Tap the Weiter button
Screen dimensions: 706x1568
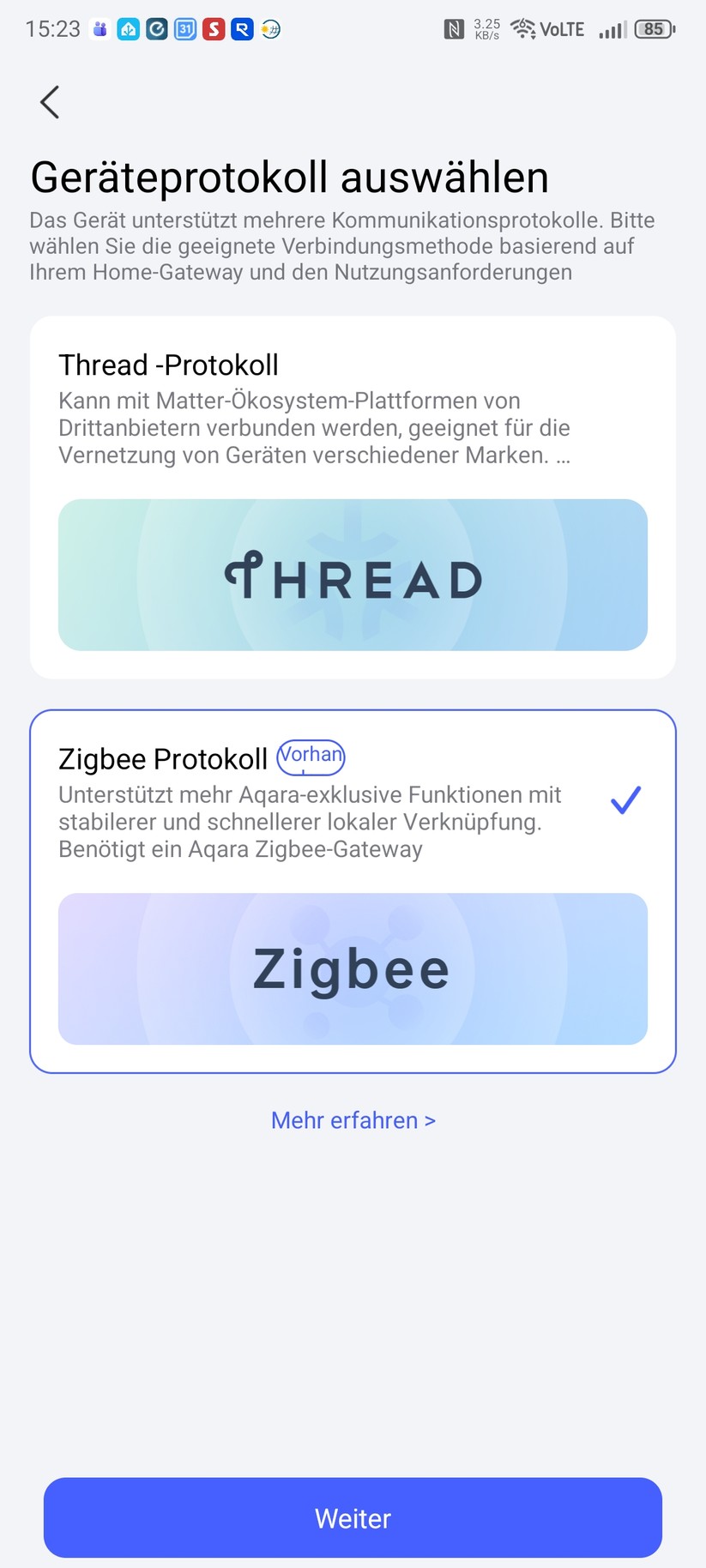[353, 1518]
